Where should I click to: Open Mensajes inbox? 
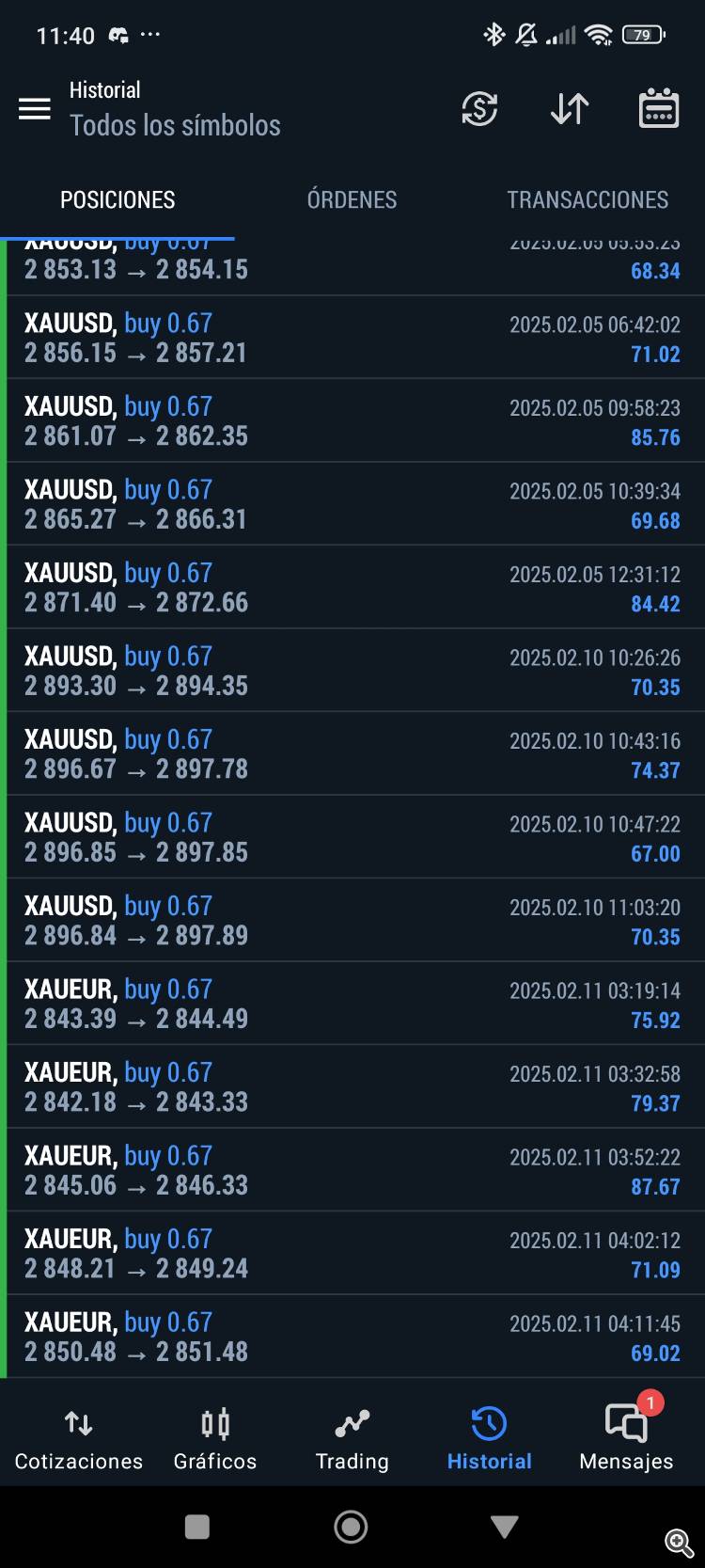click(x=626, y=1439)
